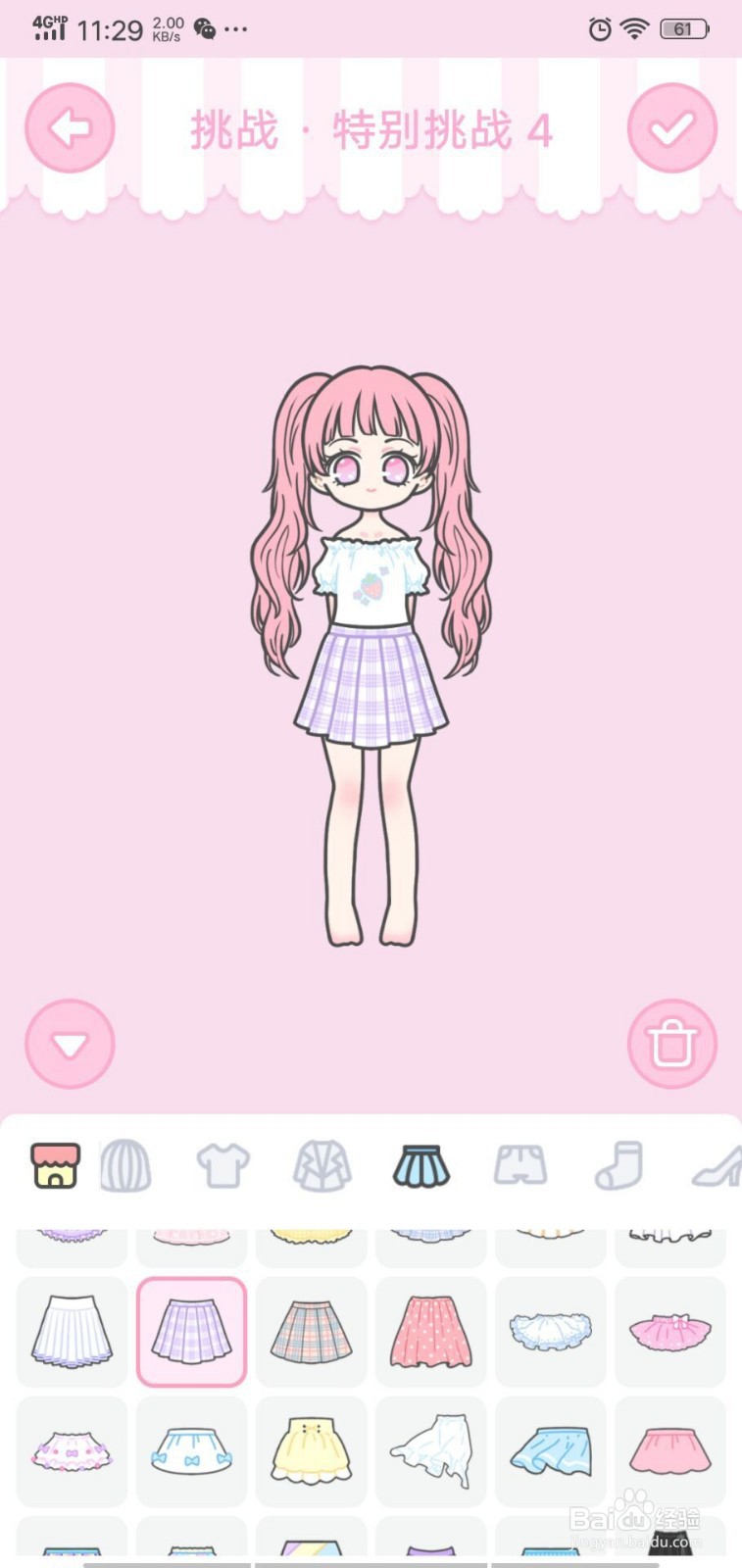This screenshot has width=742, height=1568.
Task: Go back with the pink arrow button
Action: pos(70,128)
